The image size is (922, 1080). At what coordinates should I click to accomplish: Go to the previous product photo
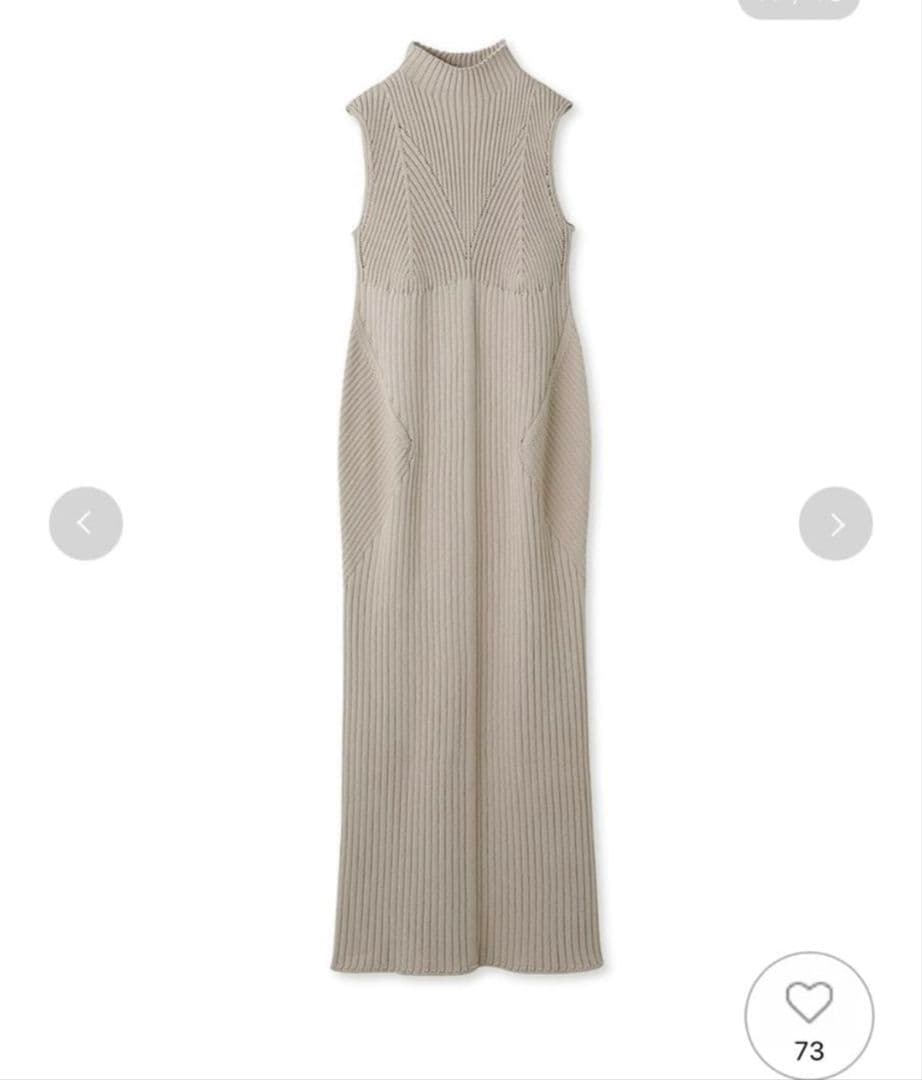[x=86, y=523]
